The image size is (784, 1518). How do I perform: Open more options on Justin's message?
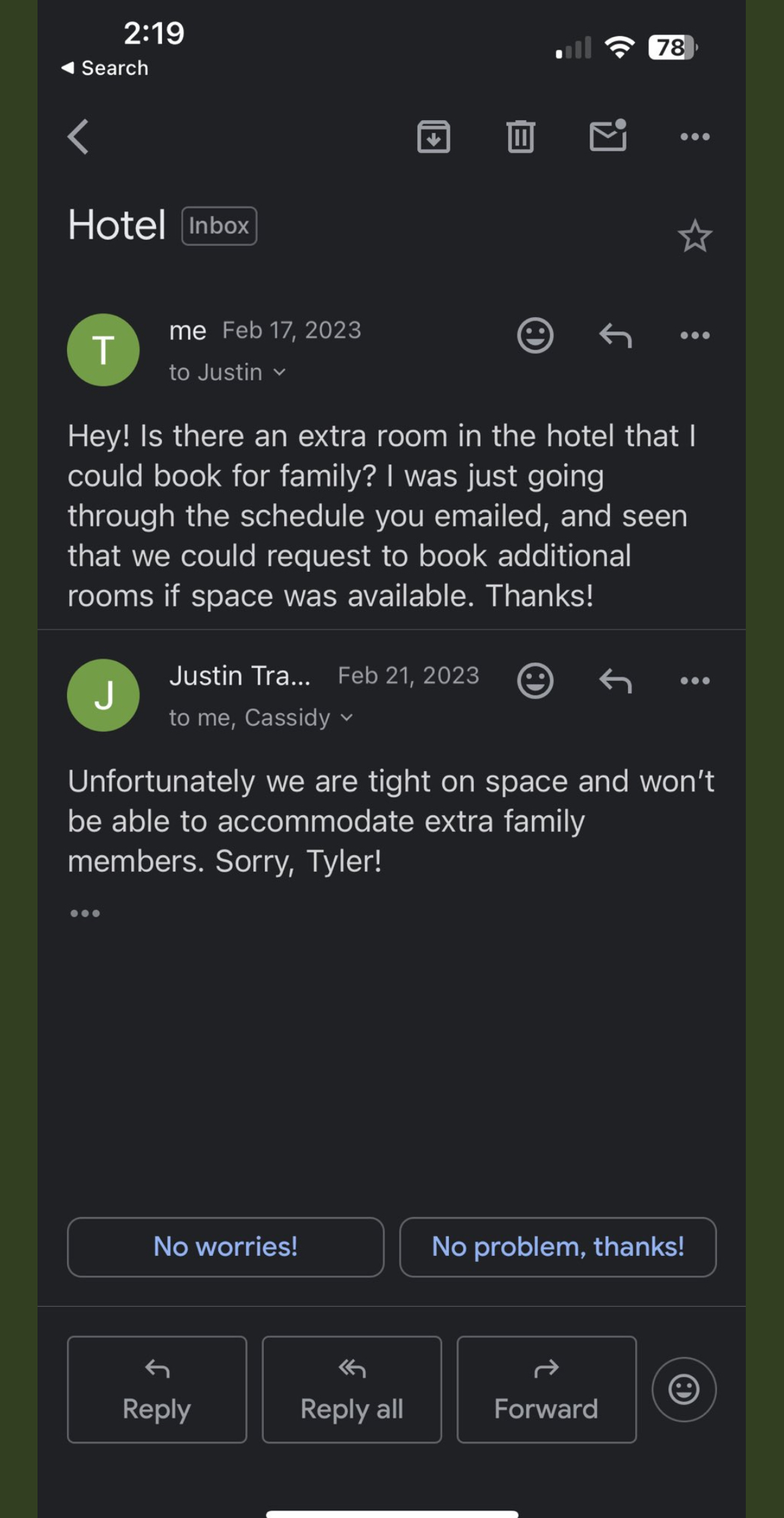click(695, 681)
